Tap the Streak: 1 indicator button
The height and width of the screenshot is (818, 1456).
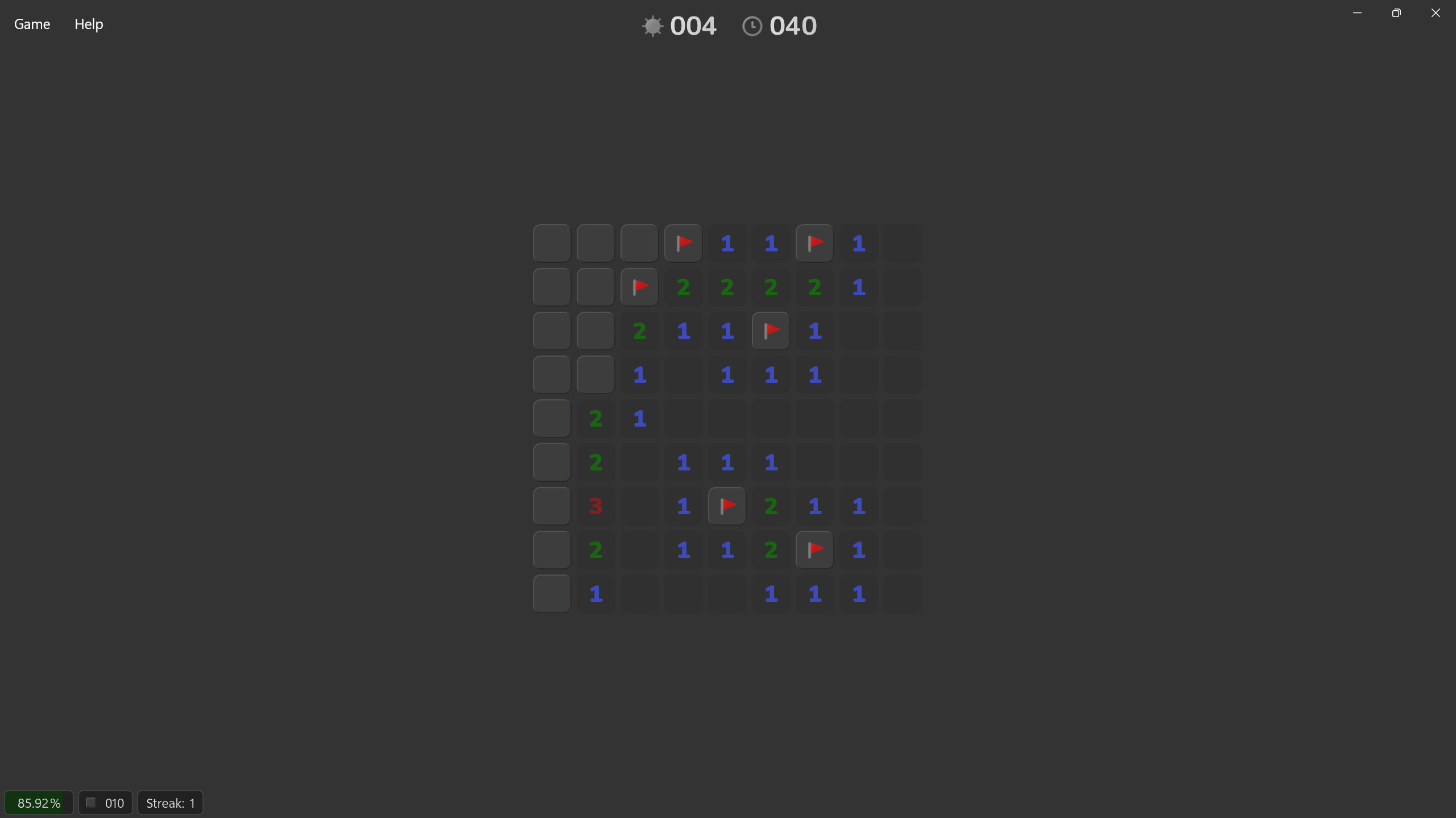[170, 803]
